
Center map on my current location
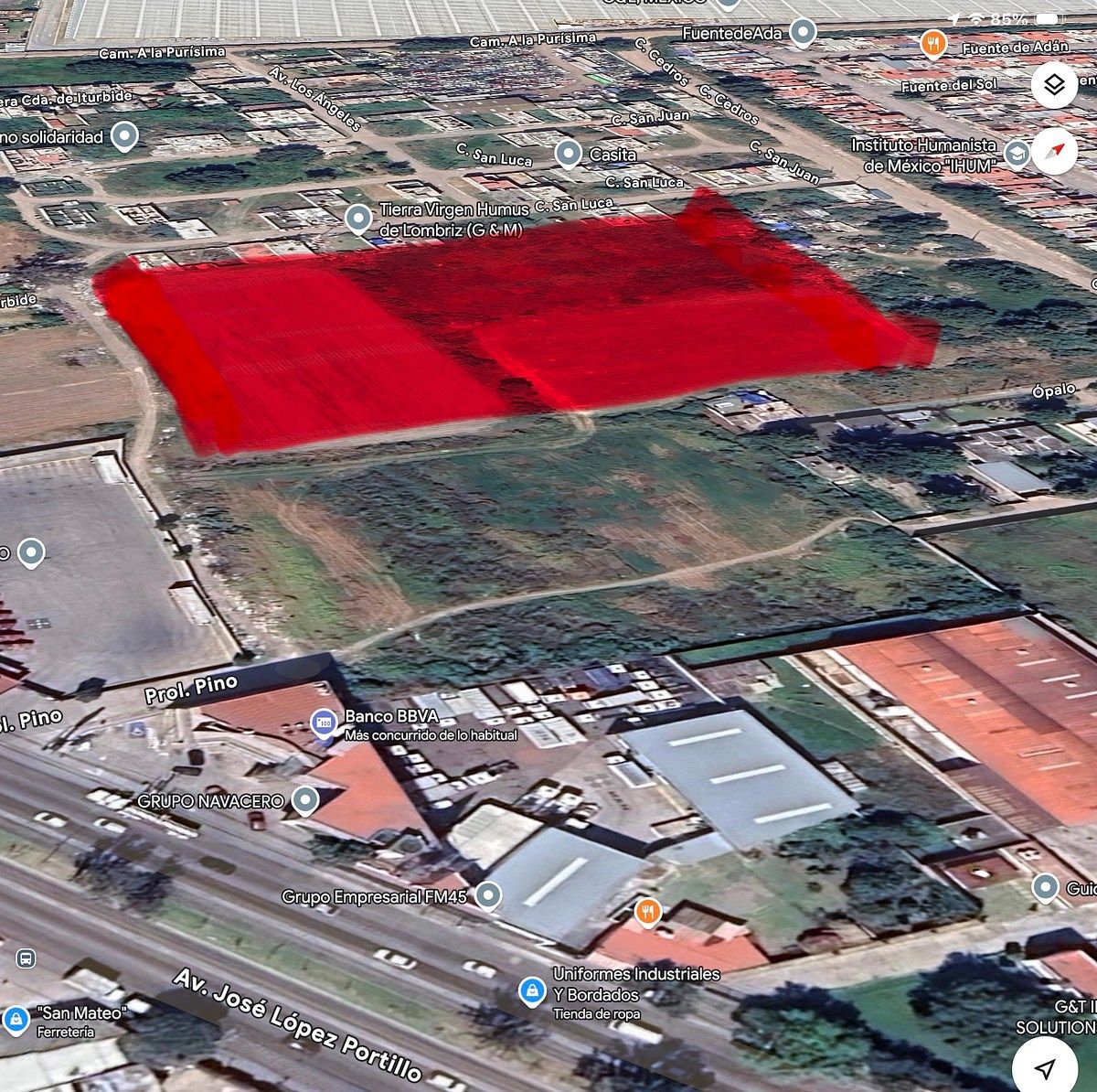coord(1045,1067)
